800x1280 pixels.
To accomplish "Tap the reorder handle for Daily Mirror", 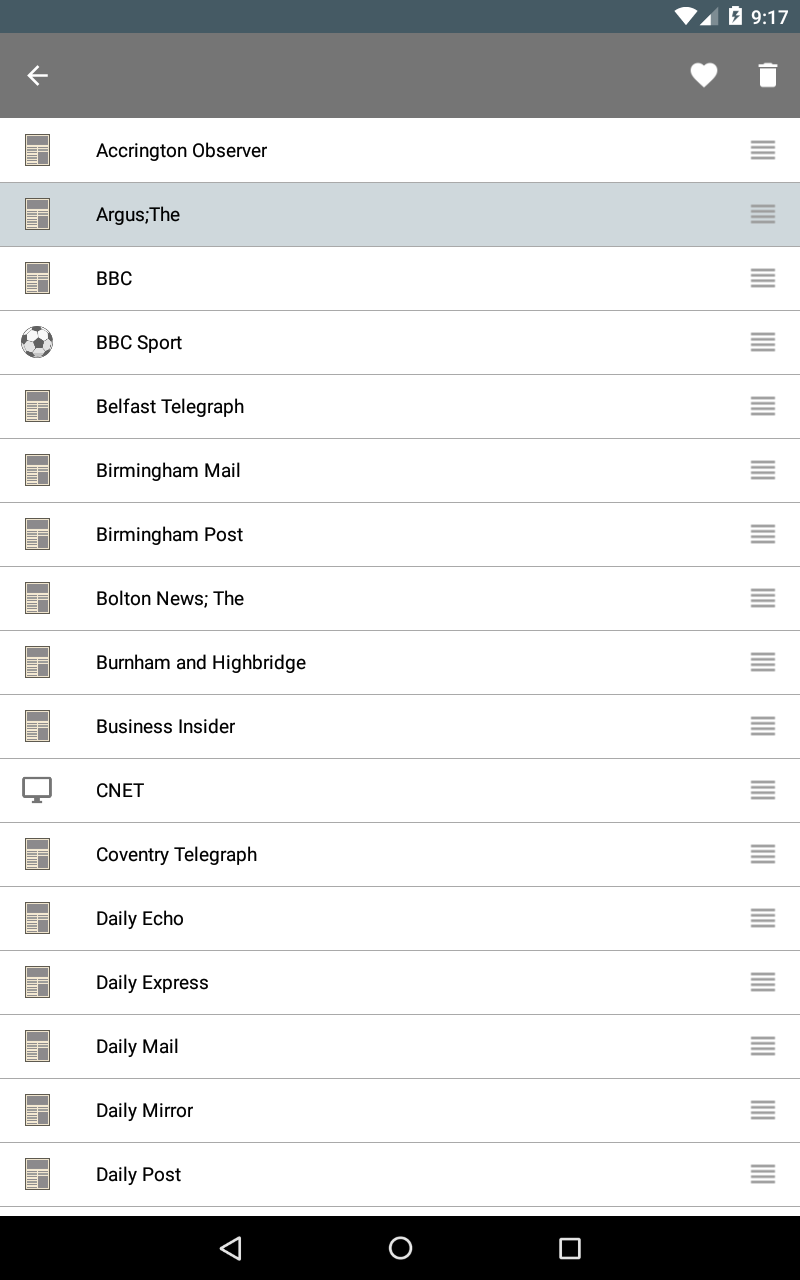I will [763, 1110].
